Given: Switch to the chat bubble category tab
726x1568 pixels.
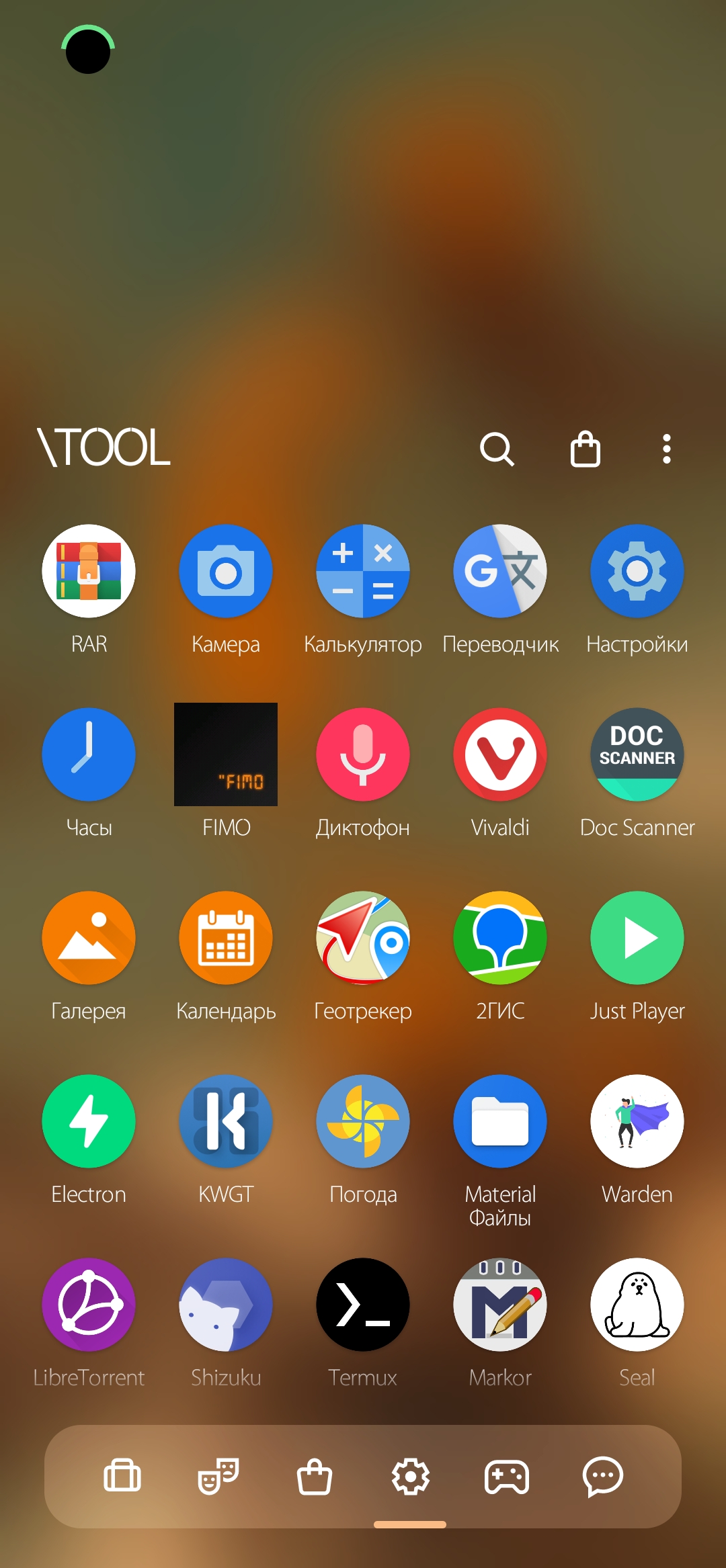Looking at the screenshot, I should 603,1476.
